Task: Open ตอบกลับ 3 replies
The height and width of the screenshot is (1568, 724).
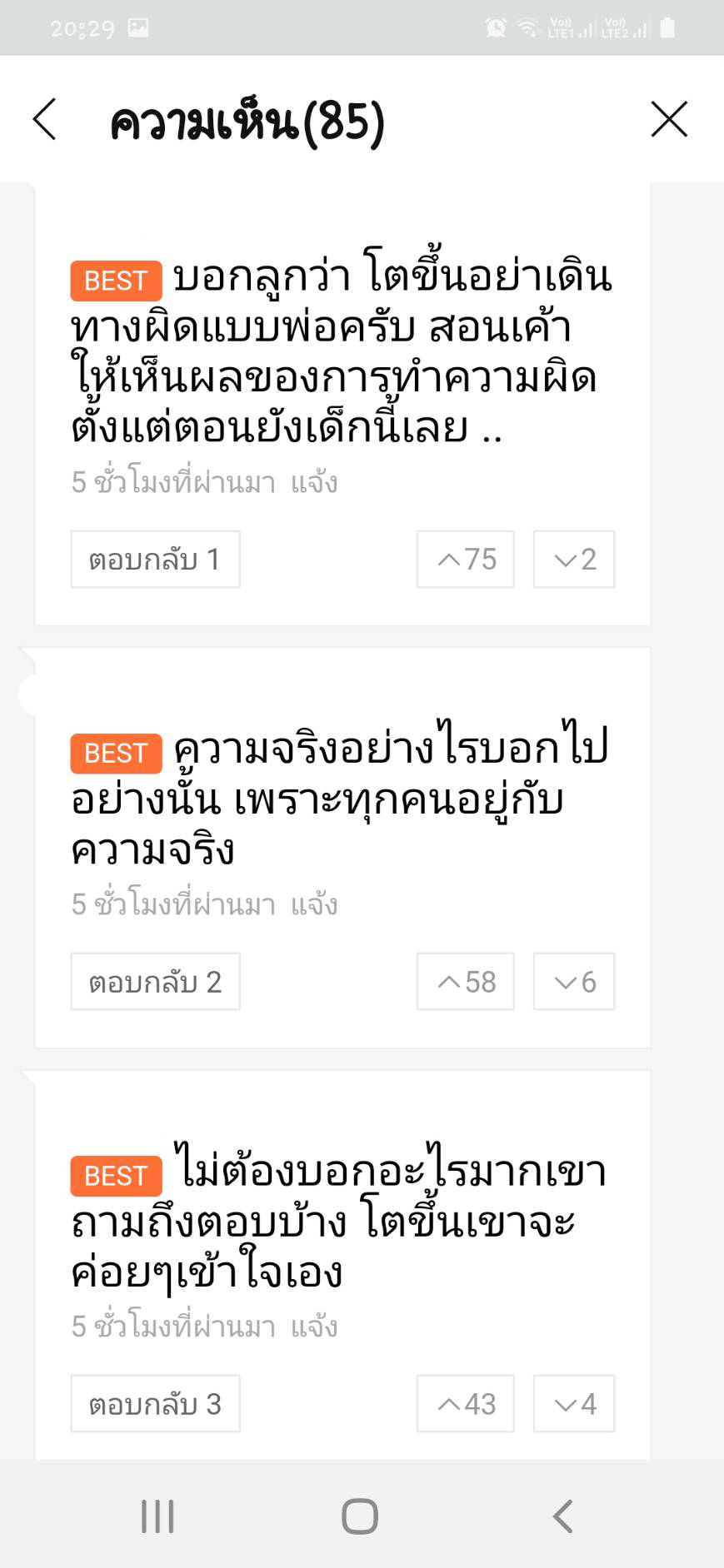Action: click(x=155, y=1403)
